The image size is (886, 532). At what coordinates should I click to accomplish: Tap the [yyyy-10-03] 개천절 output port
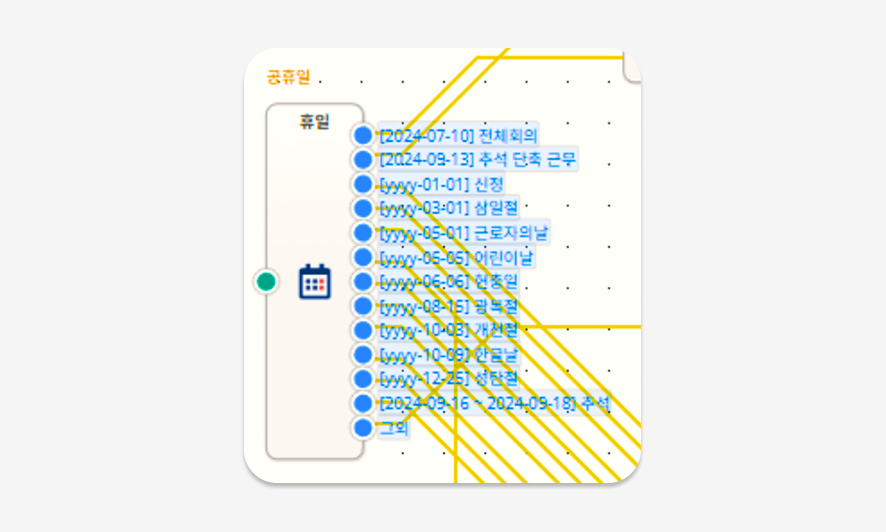point(362,330)
